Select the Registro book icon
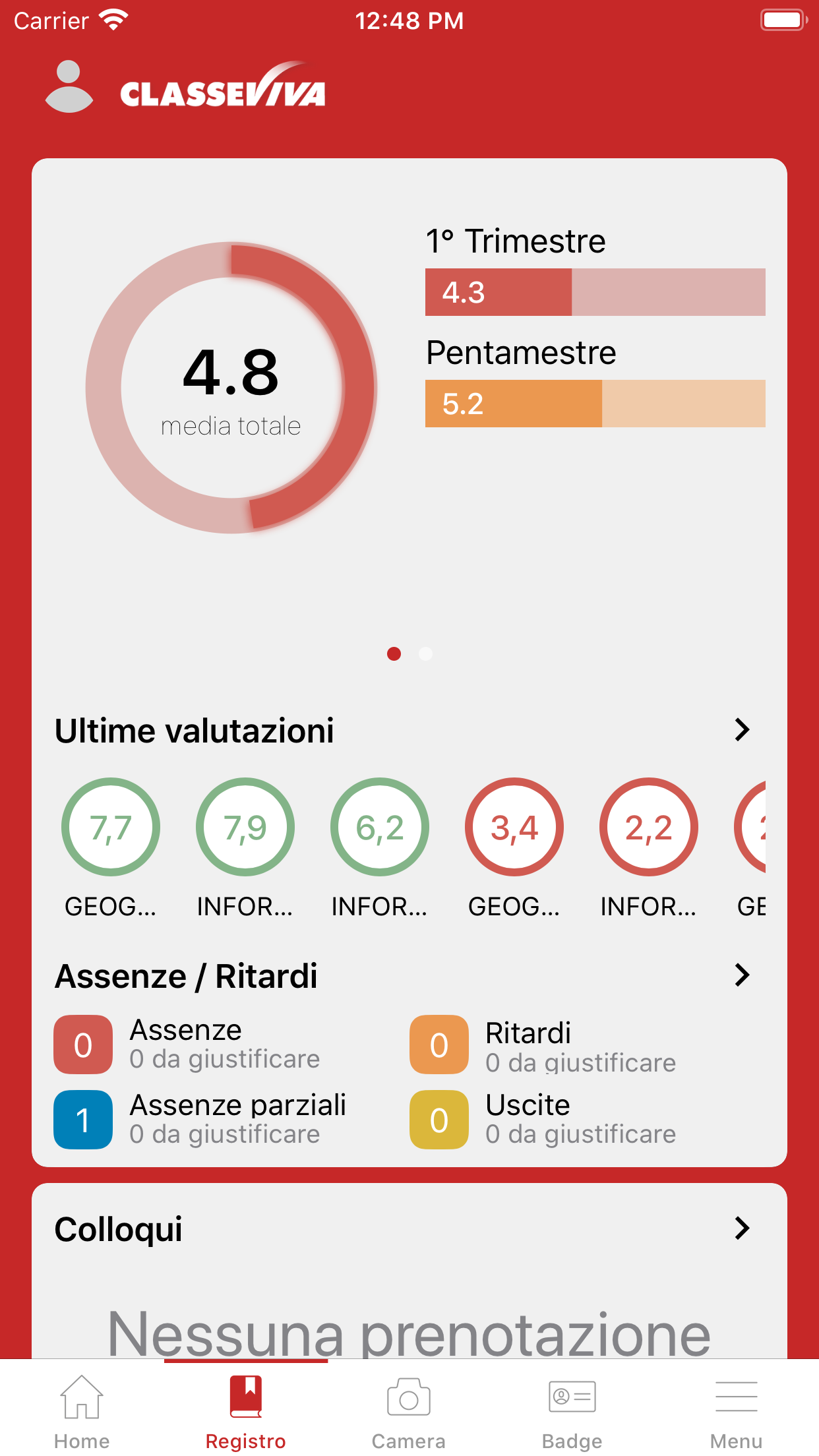Screen dimensions: 819x1456 tap(245, 1395)
